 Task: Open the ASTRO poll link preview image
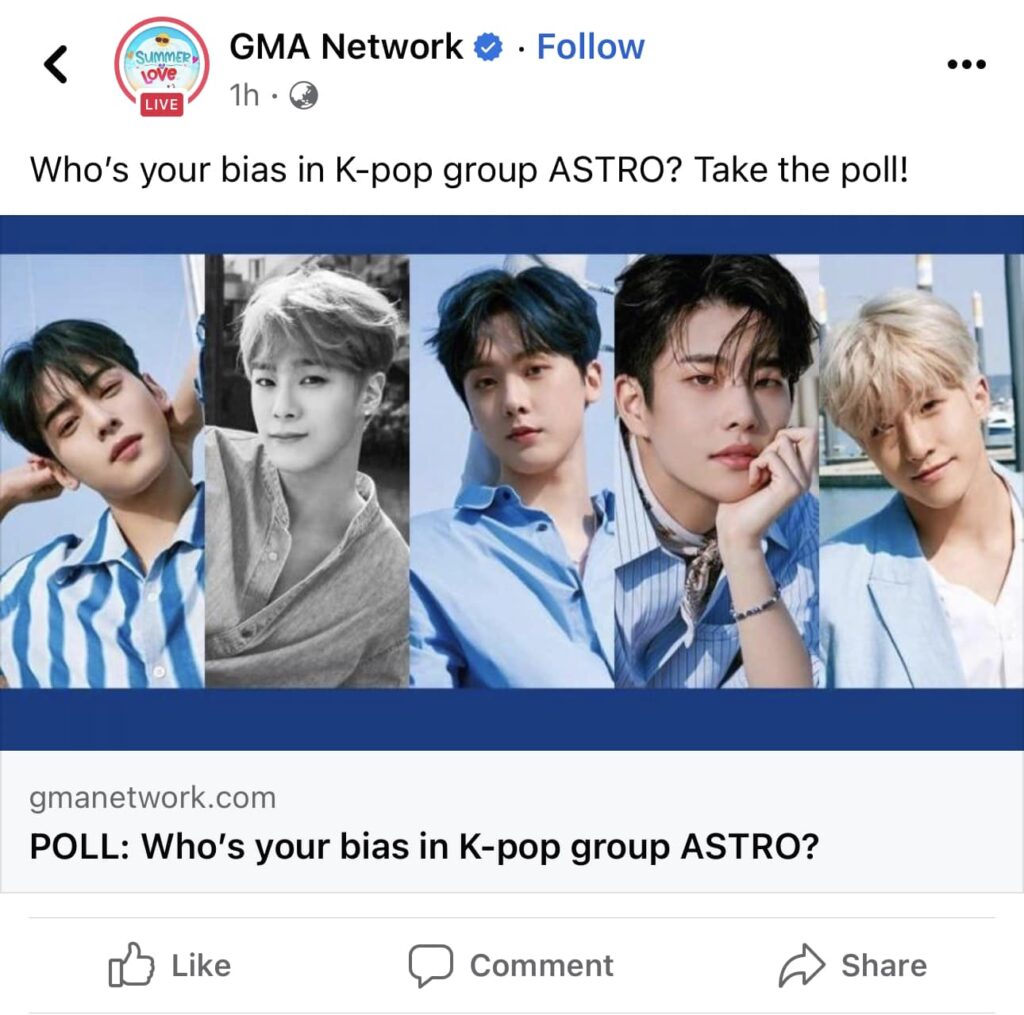(x=512, y=482)
